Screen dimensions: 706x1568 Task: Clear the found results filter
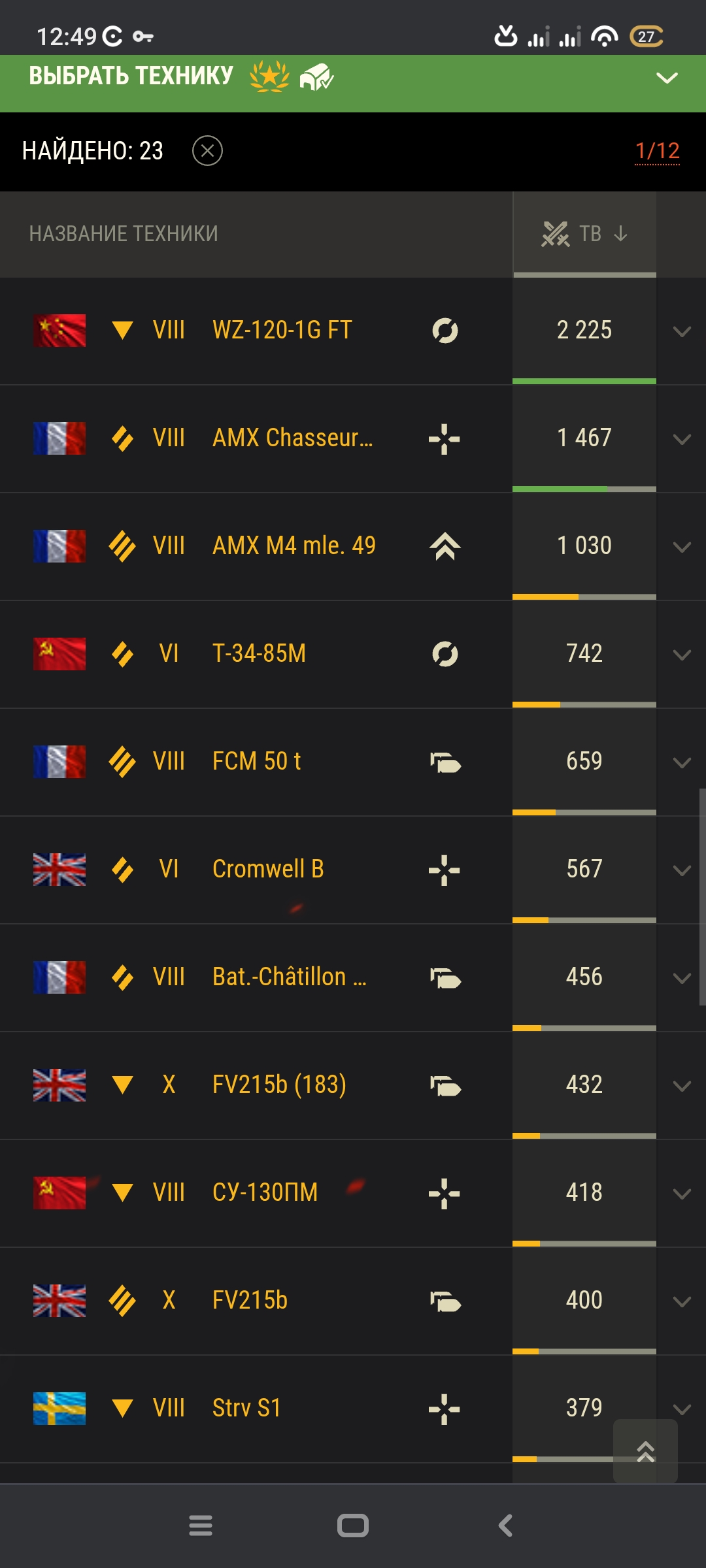click(x=207, y=151)
